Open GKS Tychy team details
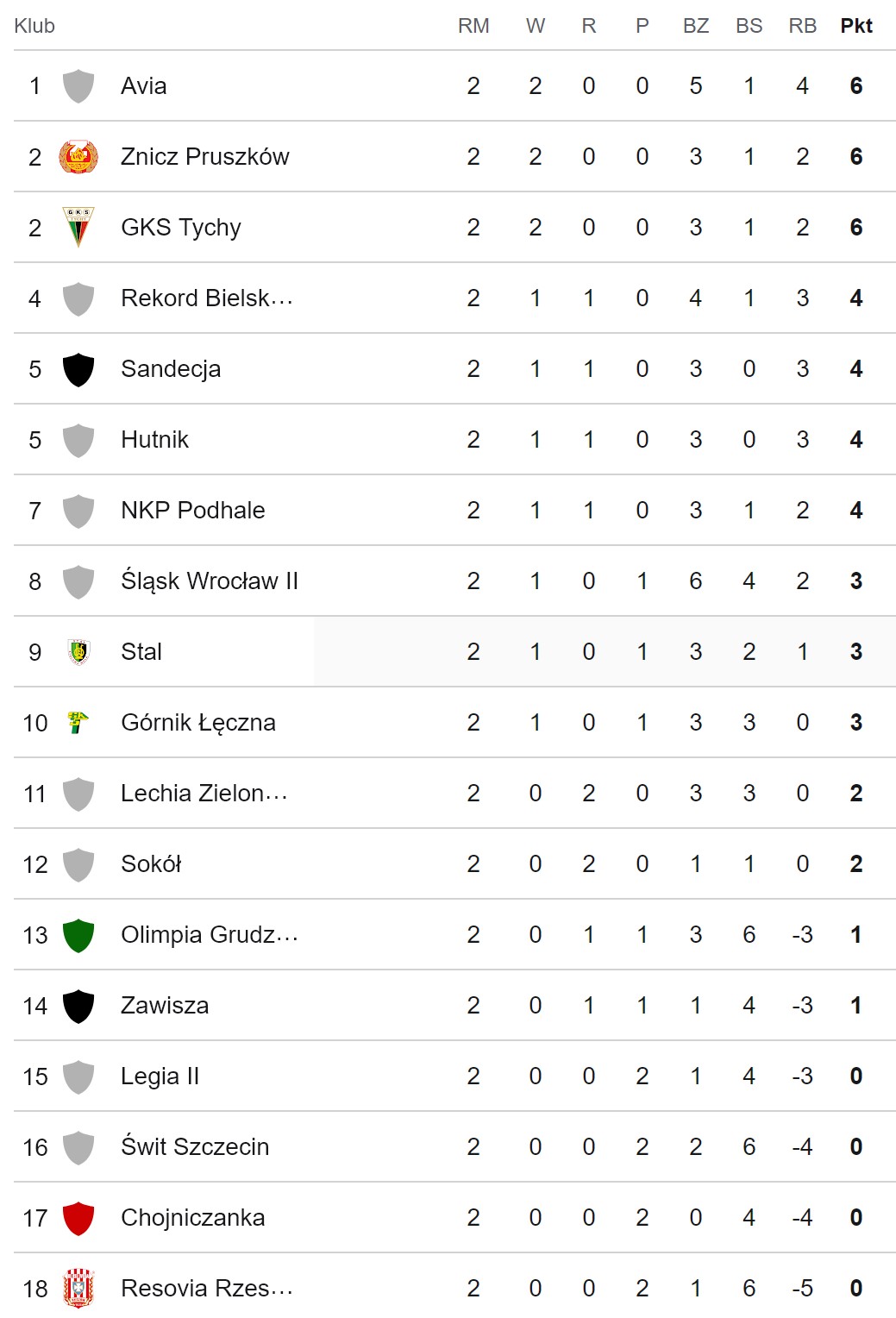 454,227
